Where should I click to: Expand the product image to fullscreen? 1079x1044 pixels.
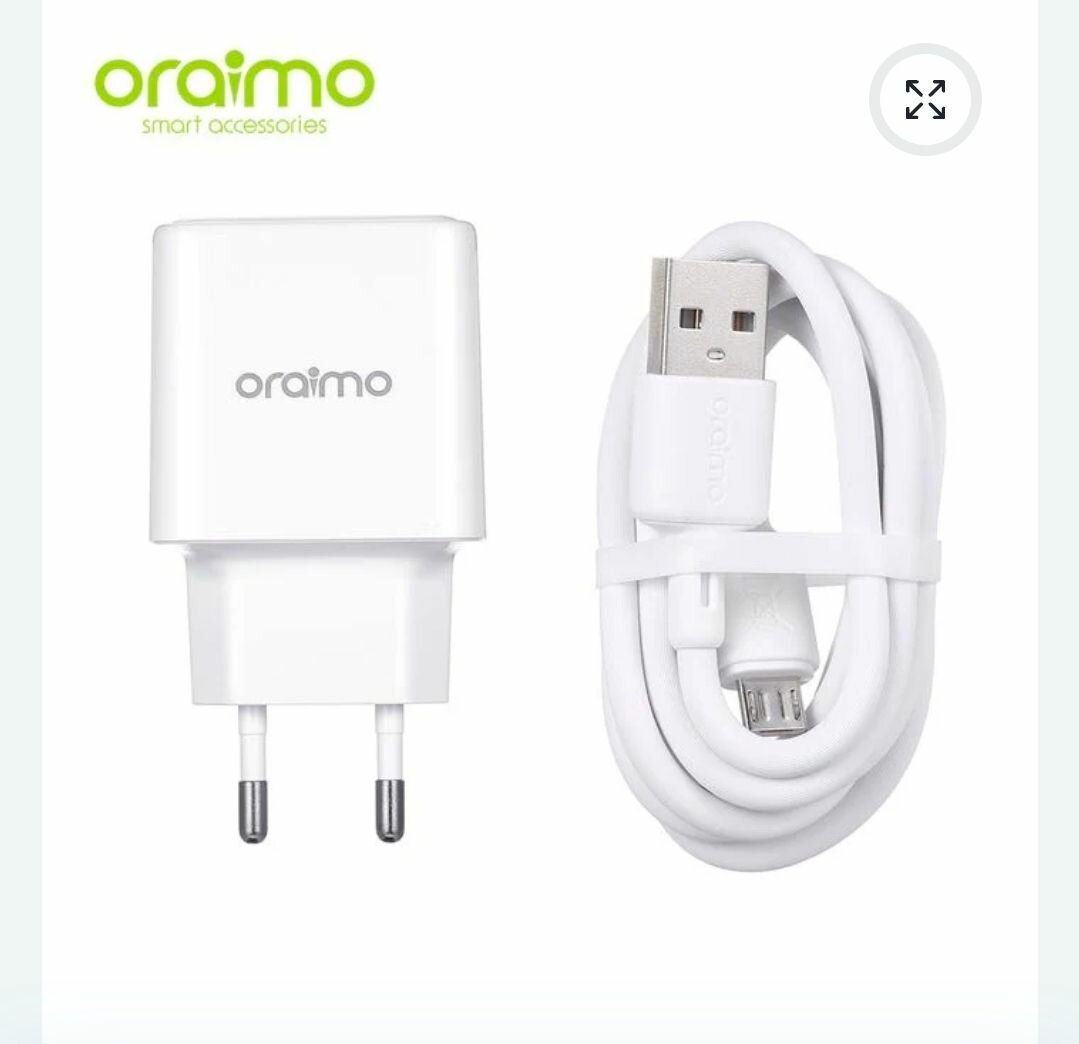click(x=925, y=100)
